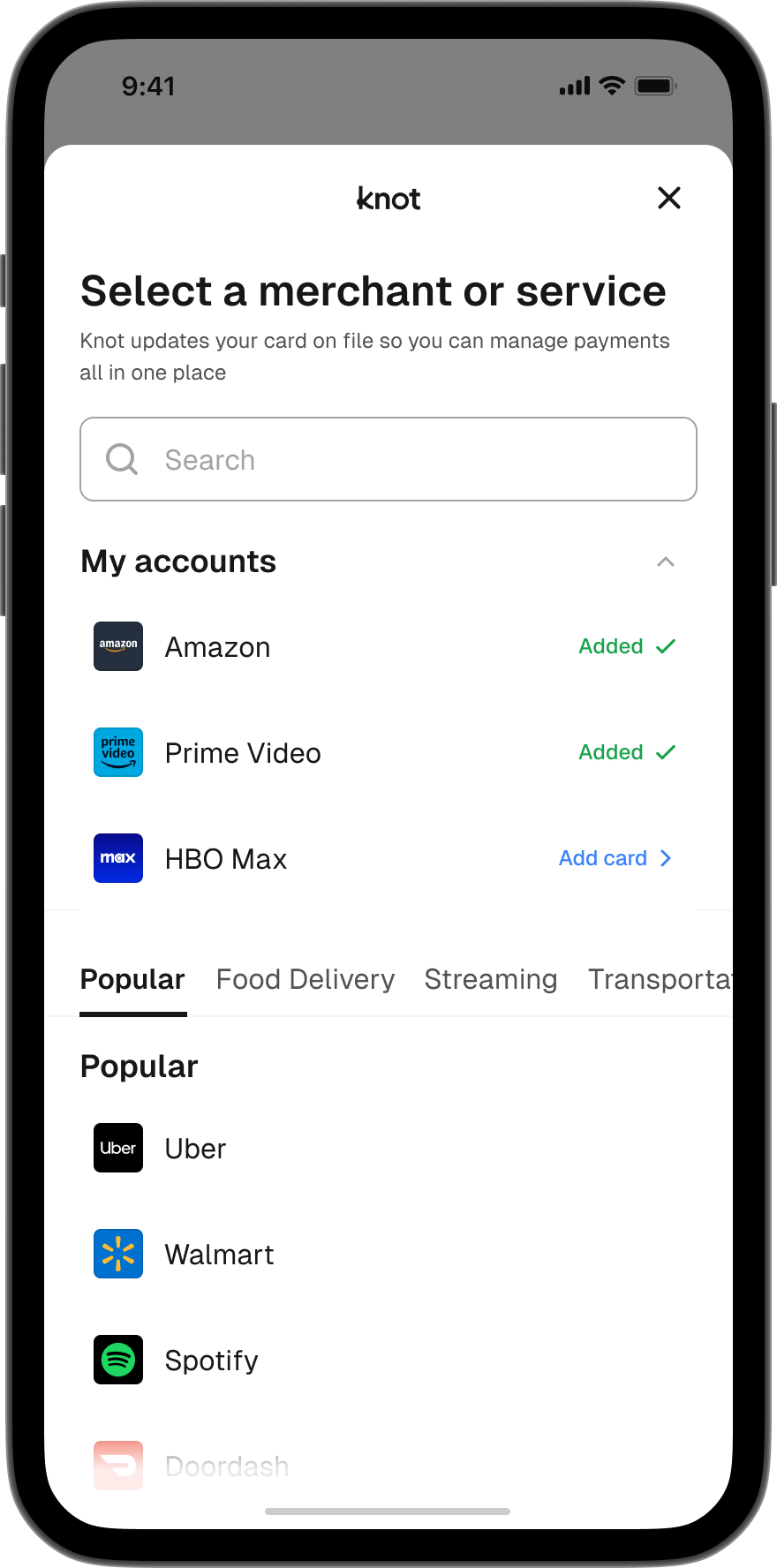
Task: Select the Prime Video icon
Action: 117,752
